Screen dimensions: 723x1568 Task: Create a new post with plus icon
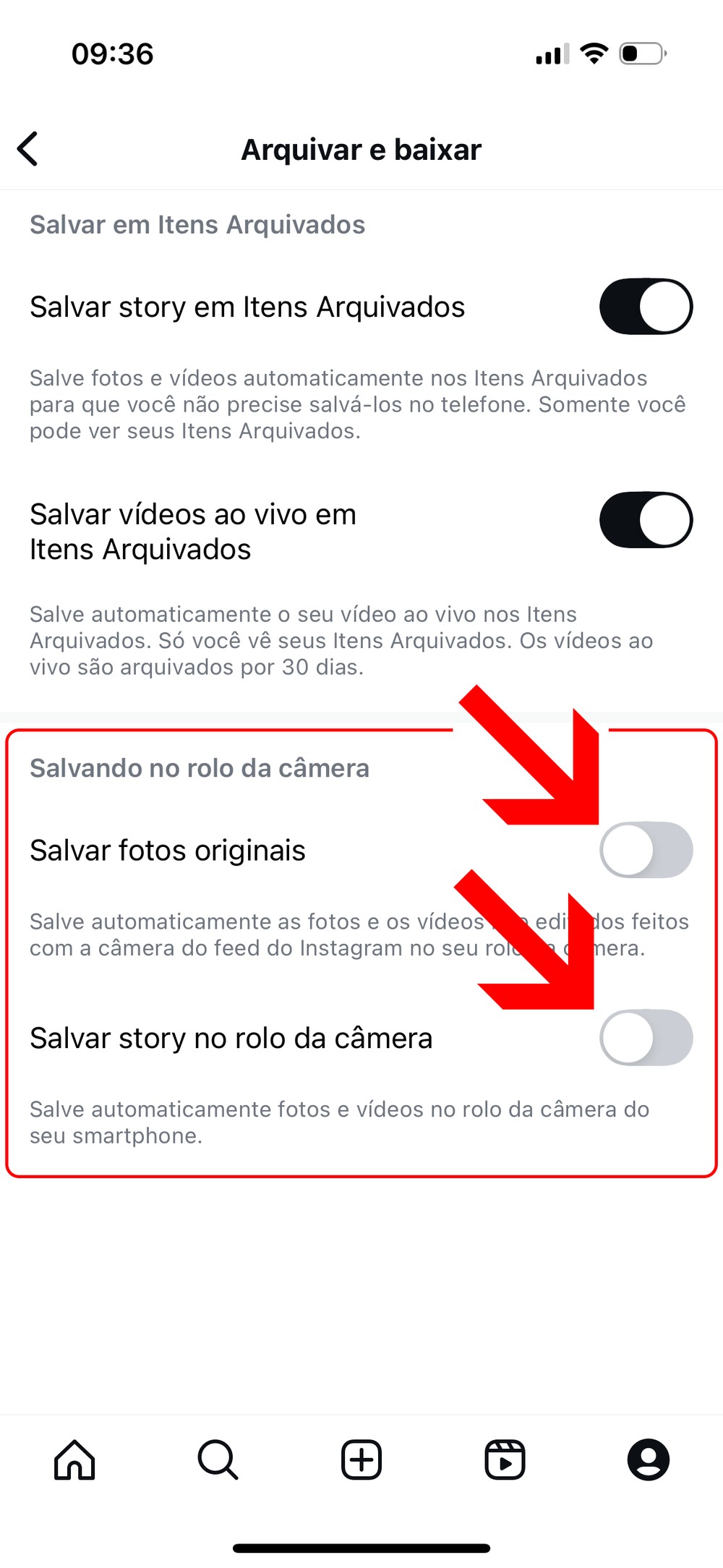pyautogui.click(x=361, y=1460)
